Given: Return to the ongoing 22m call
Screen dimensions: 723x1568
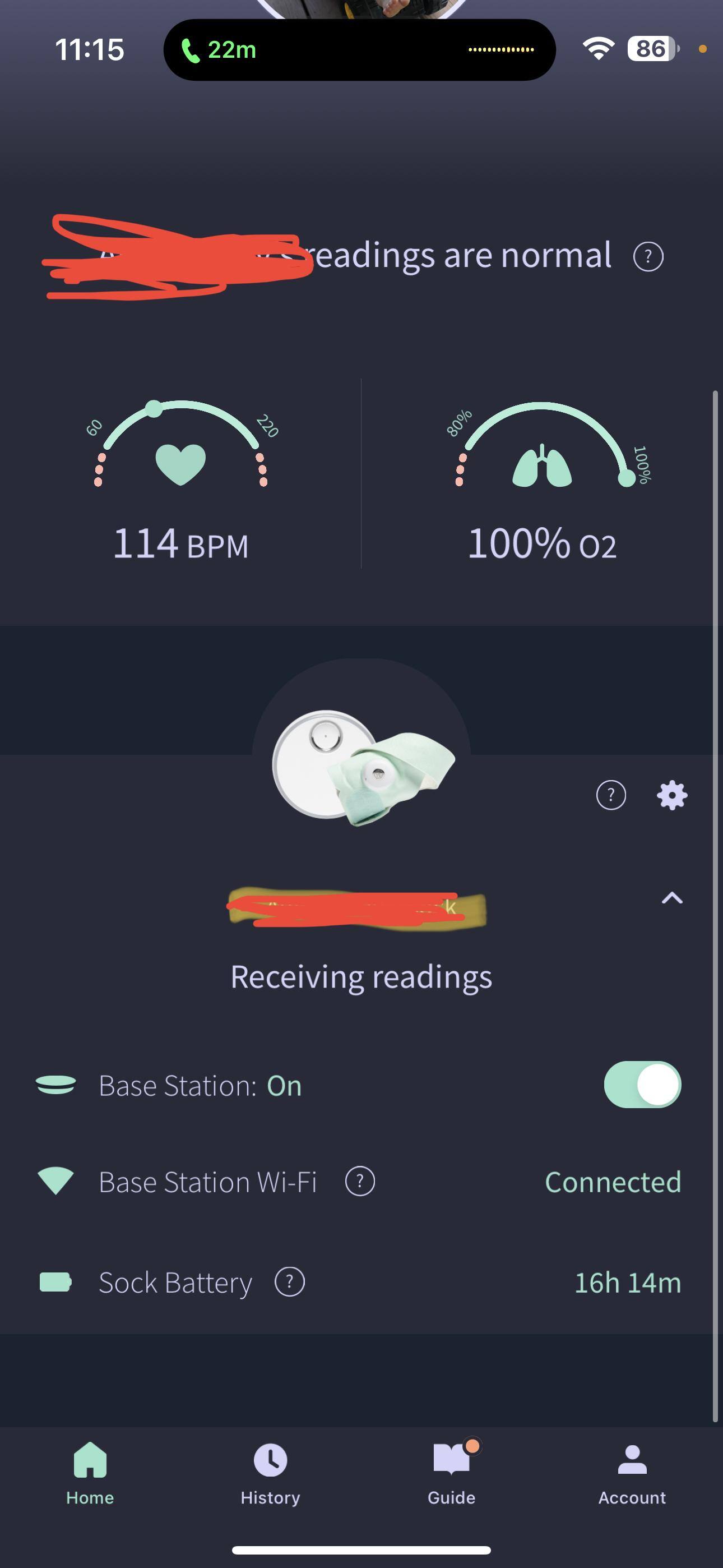Looking at the screenshot, I should pos(219,50).
